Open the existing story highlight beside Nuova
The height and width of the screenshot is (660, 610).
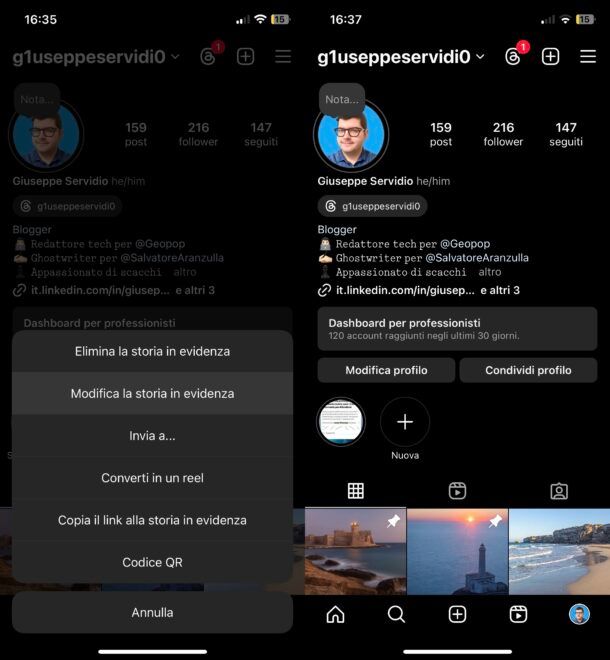(341, 422)
